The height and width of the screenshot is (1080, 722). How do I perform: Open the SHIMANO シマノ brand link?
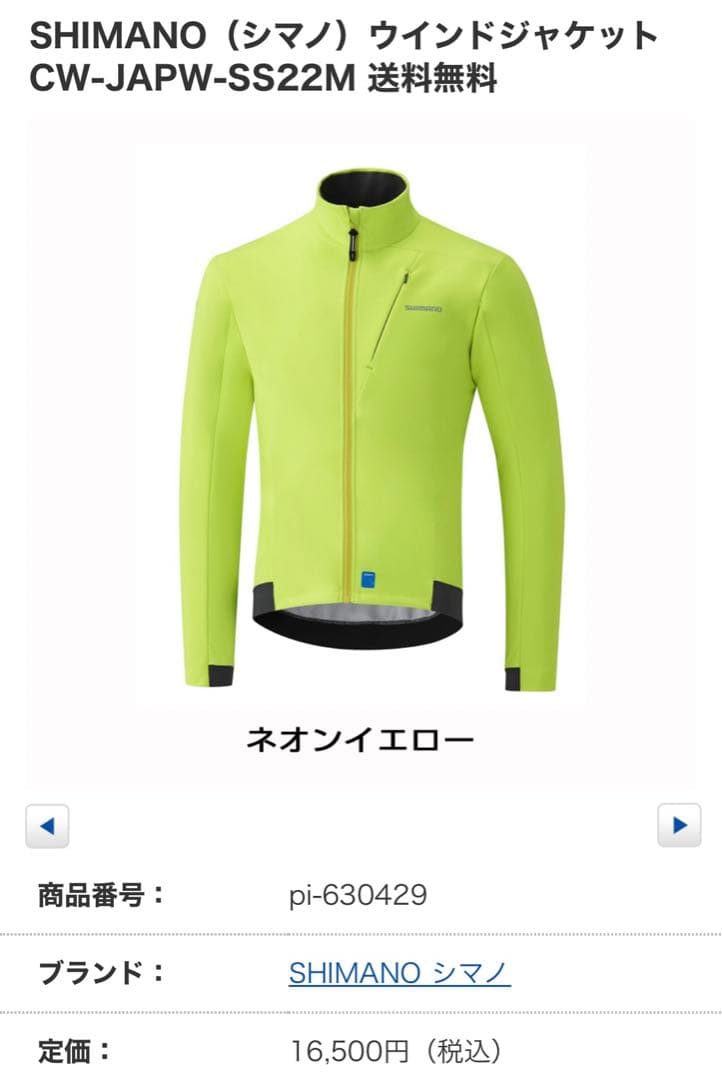399,972
